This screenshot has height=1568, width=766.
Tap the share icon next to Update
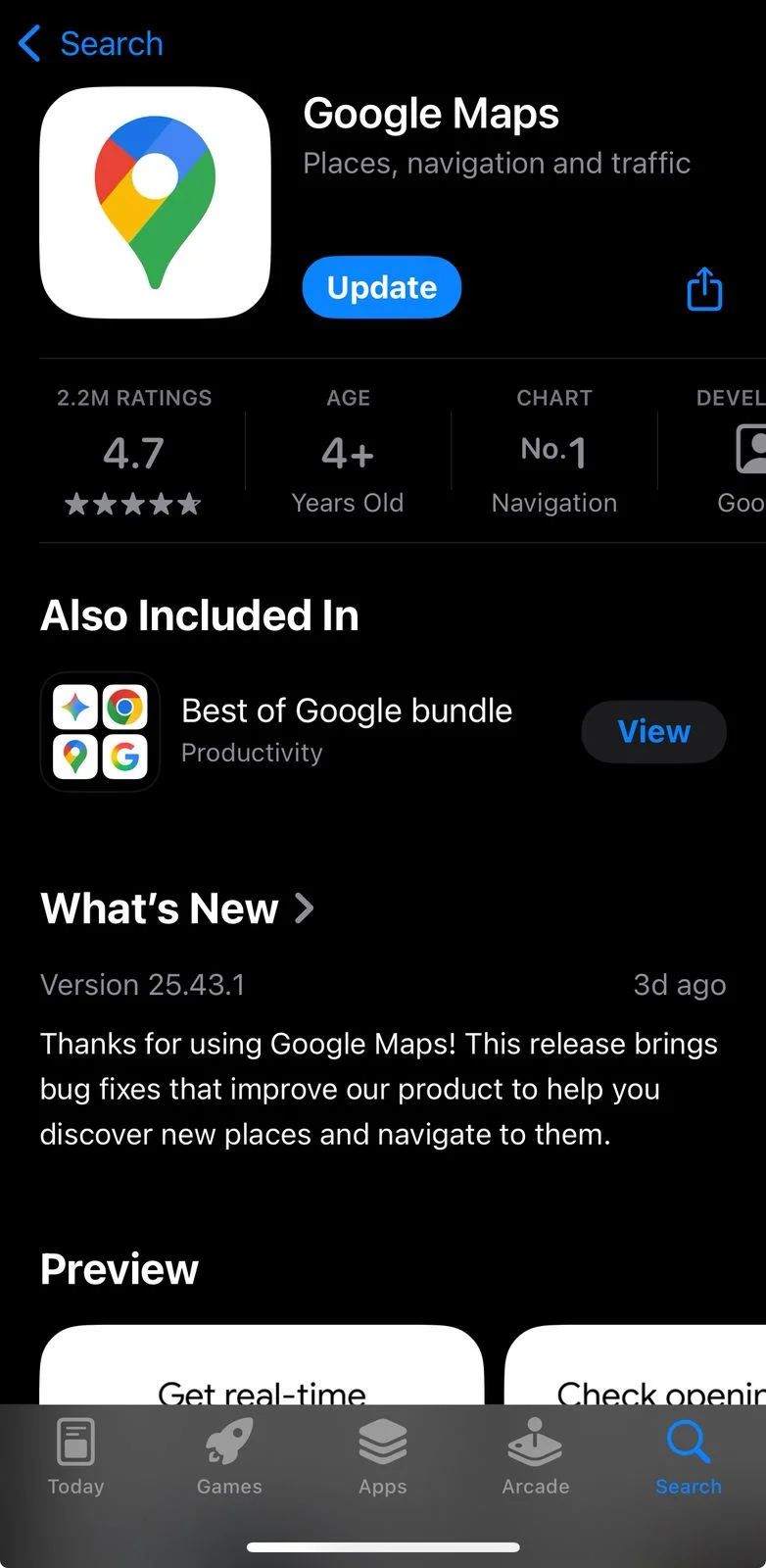tap(703, 288)
